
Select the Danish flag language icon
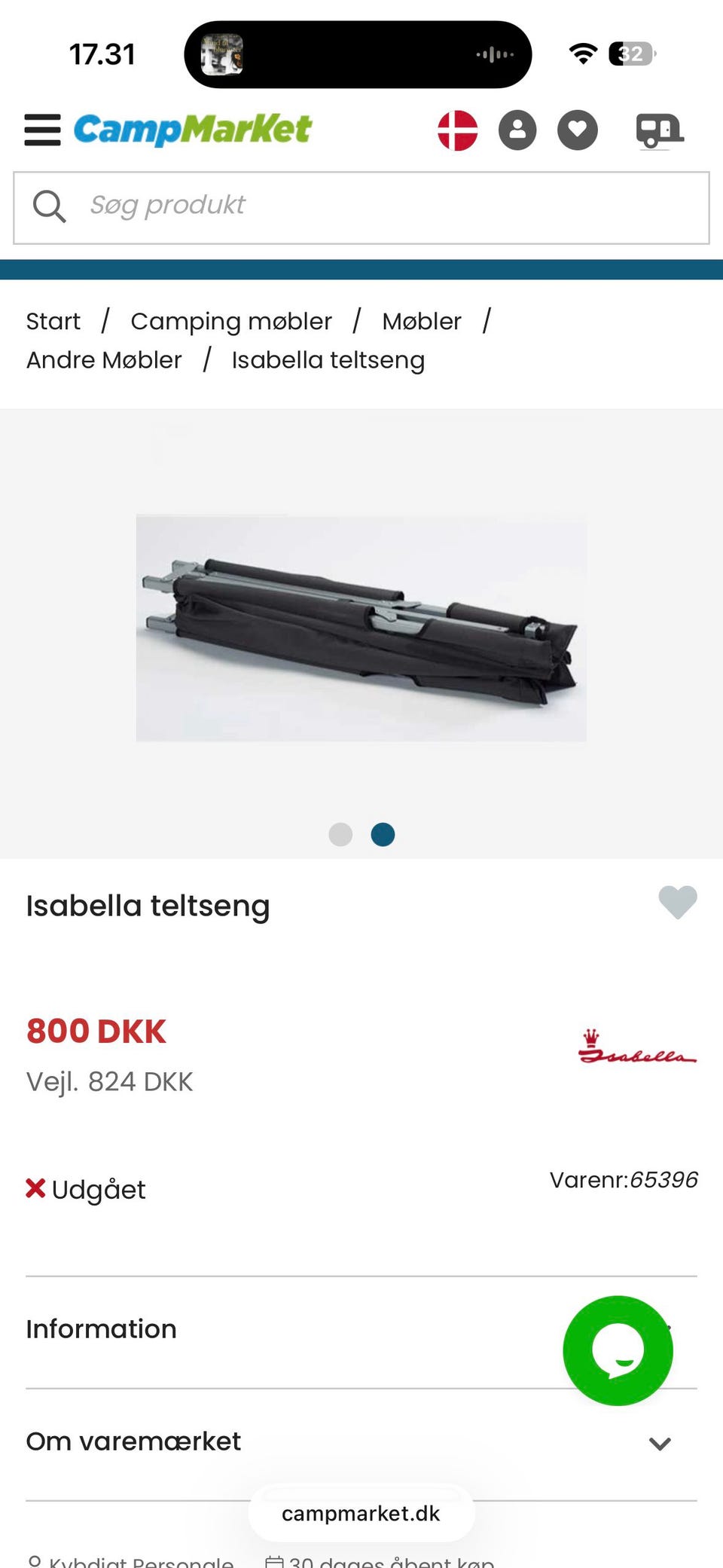pyautogui.click(x=458, y=130)
